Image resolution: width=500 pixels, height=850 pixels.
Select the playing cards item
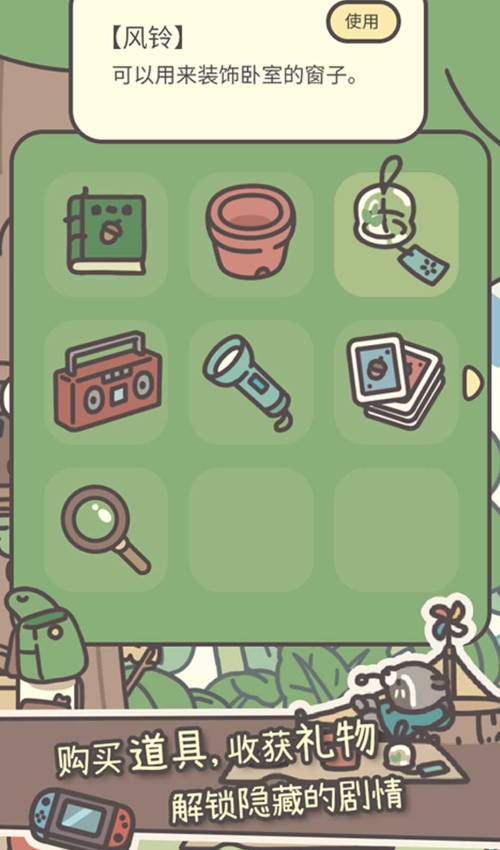point(396,382)
